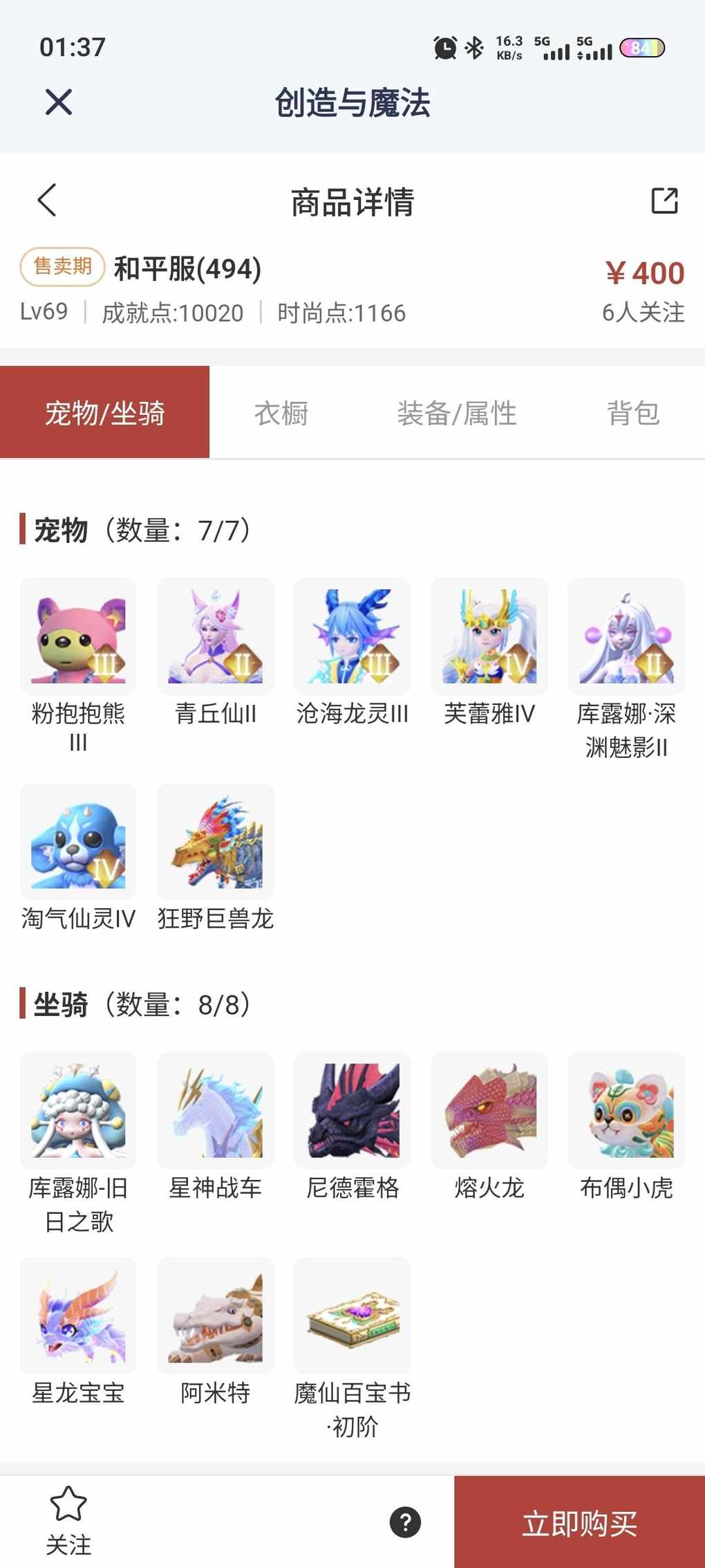Share this product listing
This screenshot has width=705, height=1568.
pyautogui.click(x=664, y=201)
